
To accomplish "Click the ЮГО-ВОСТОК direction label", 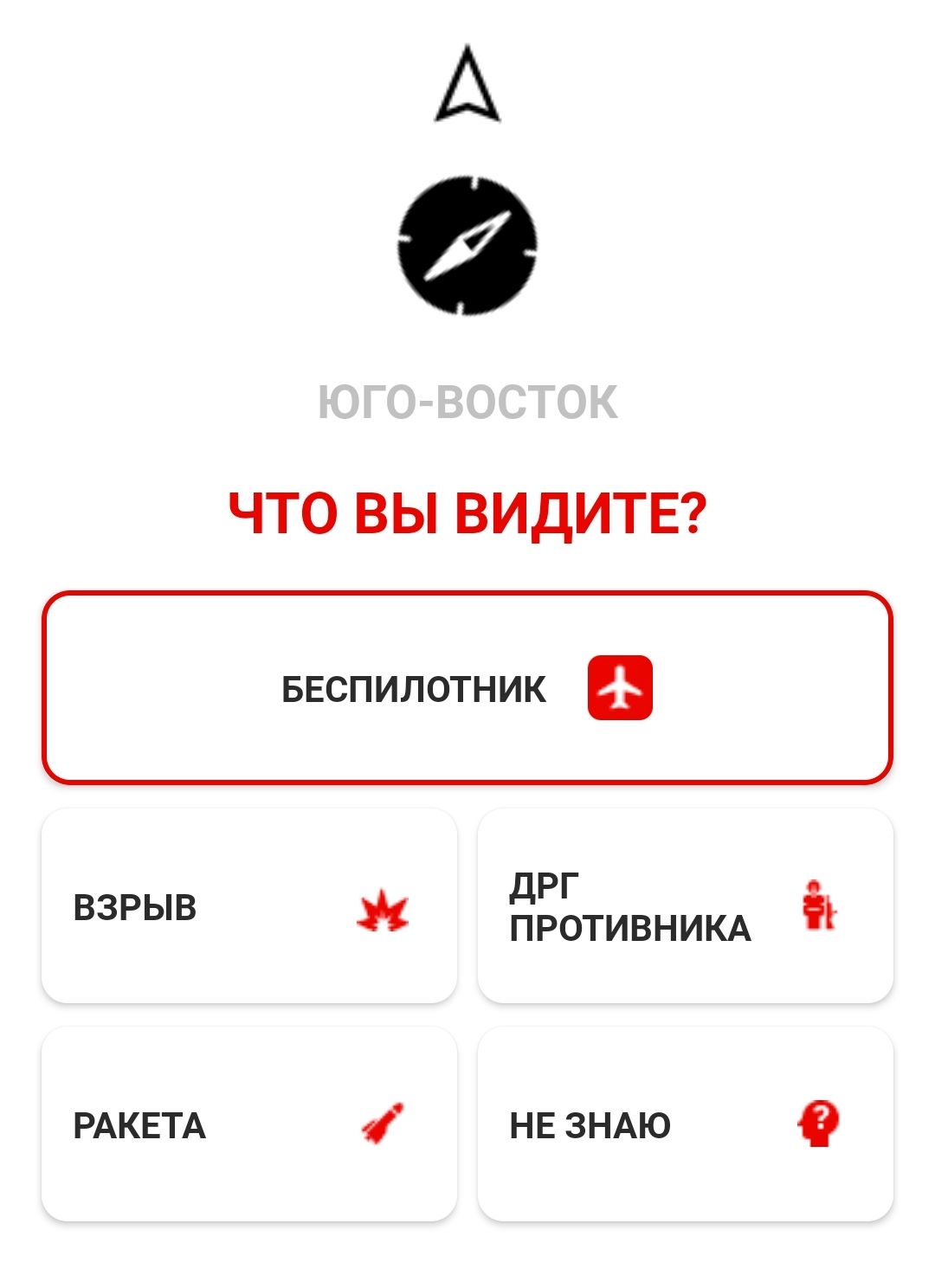I will pos(467,400).
